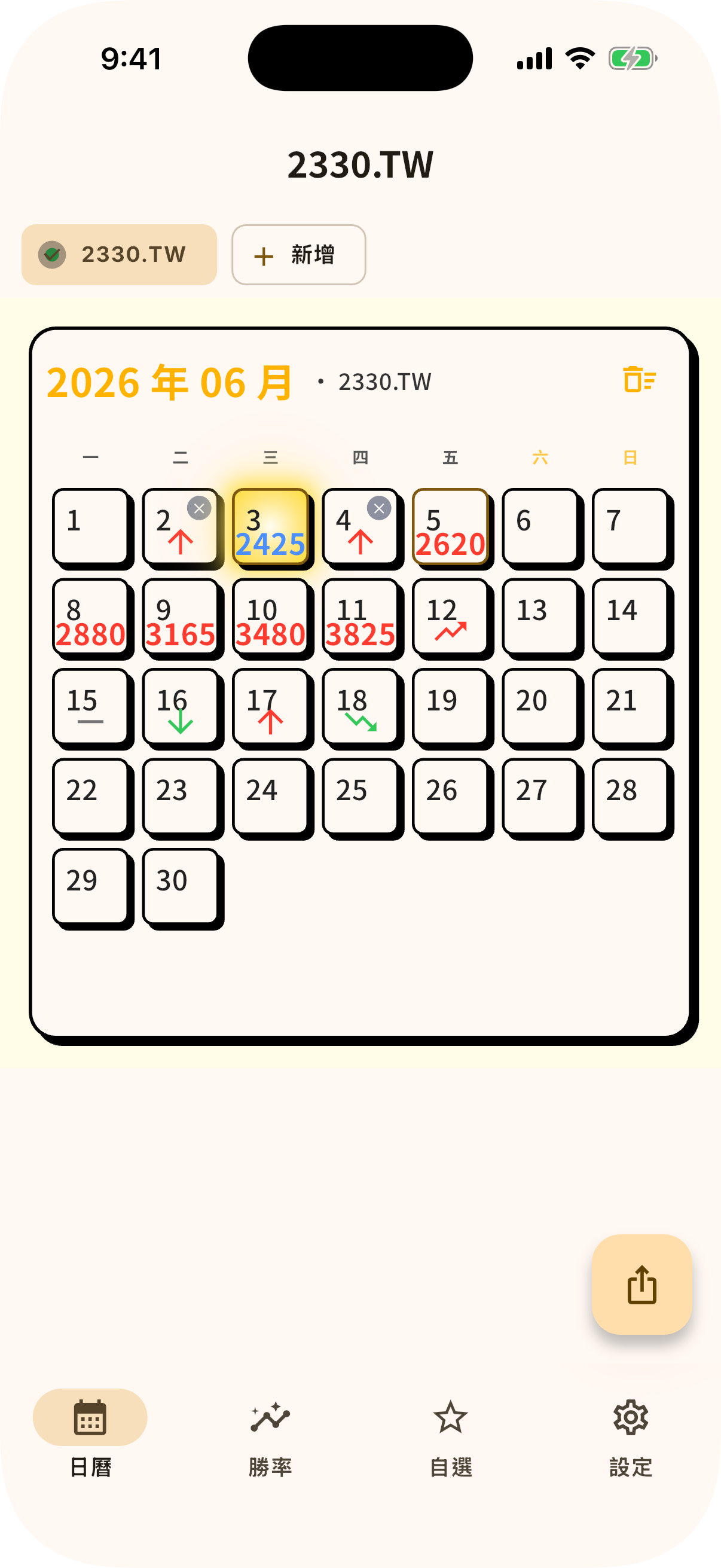Image resolution: width=721 pixels, height=1568 pixels.
Task: Select day 12 with the uptrend mark
Action: (x=451, y=617)
